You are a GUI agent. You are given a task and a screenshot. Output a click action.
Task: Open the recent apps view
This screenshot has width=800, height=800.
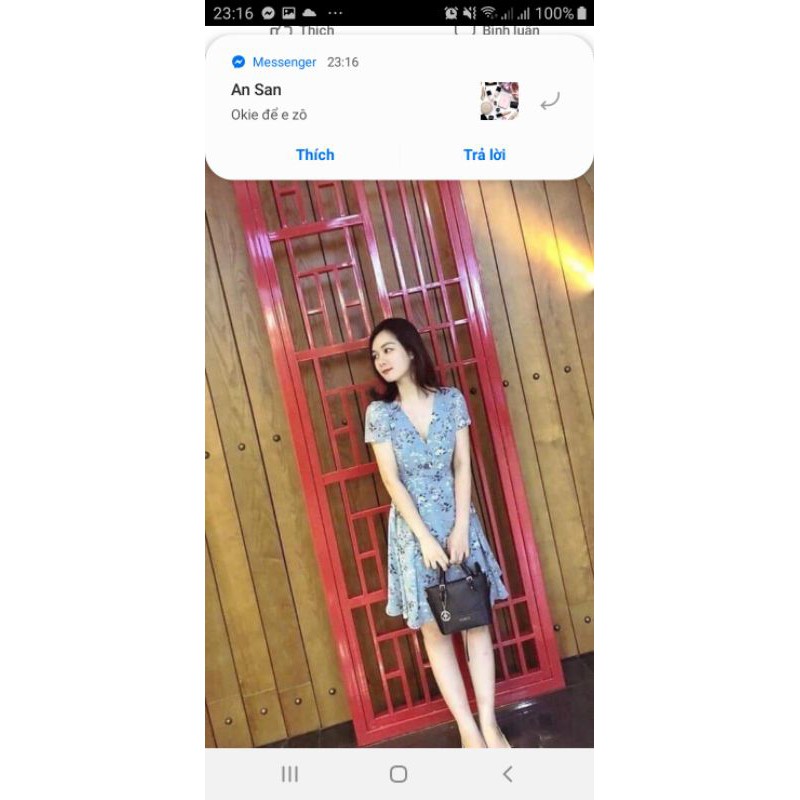(290, 774)
